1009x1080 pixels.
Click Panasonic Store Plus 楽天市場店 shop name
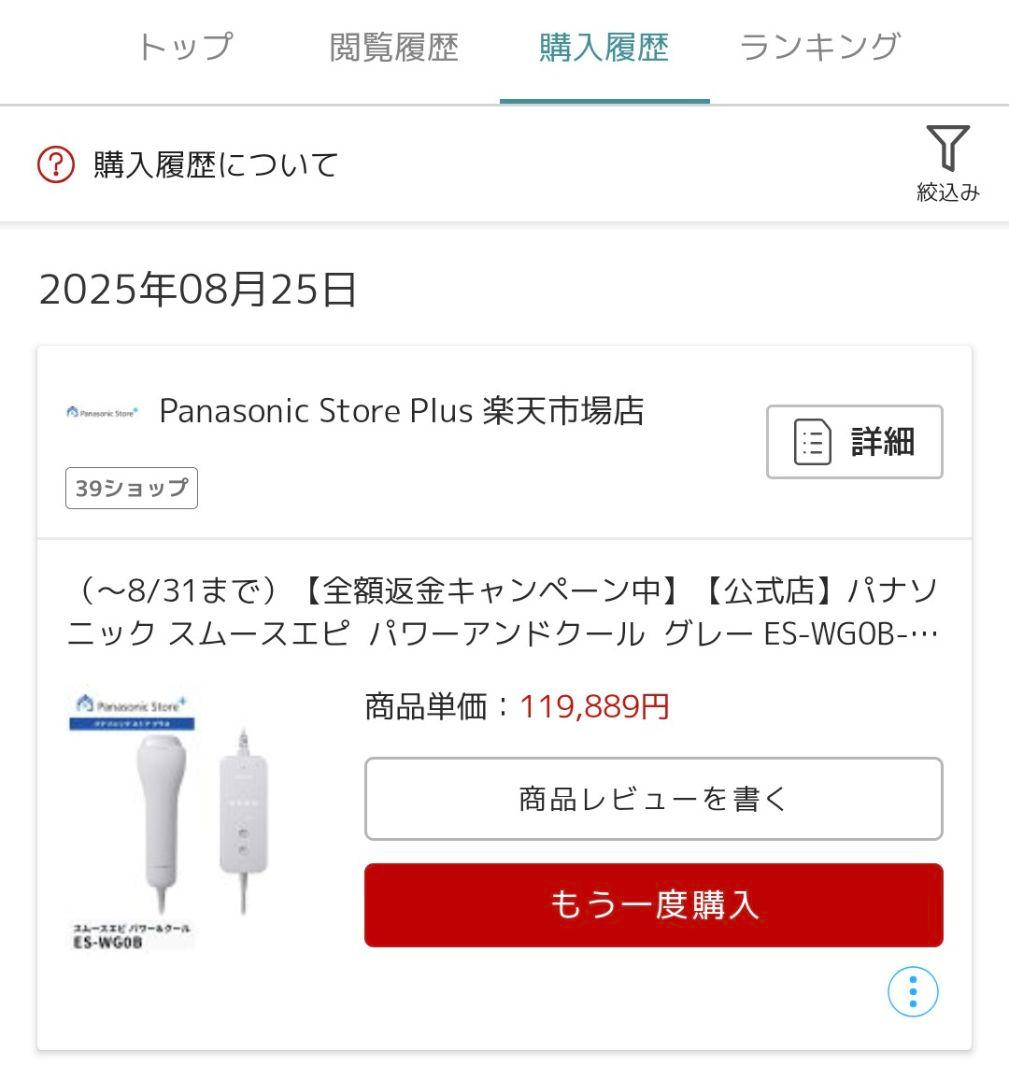(404, 409)
